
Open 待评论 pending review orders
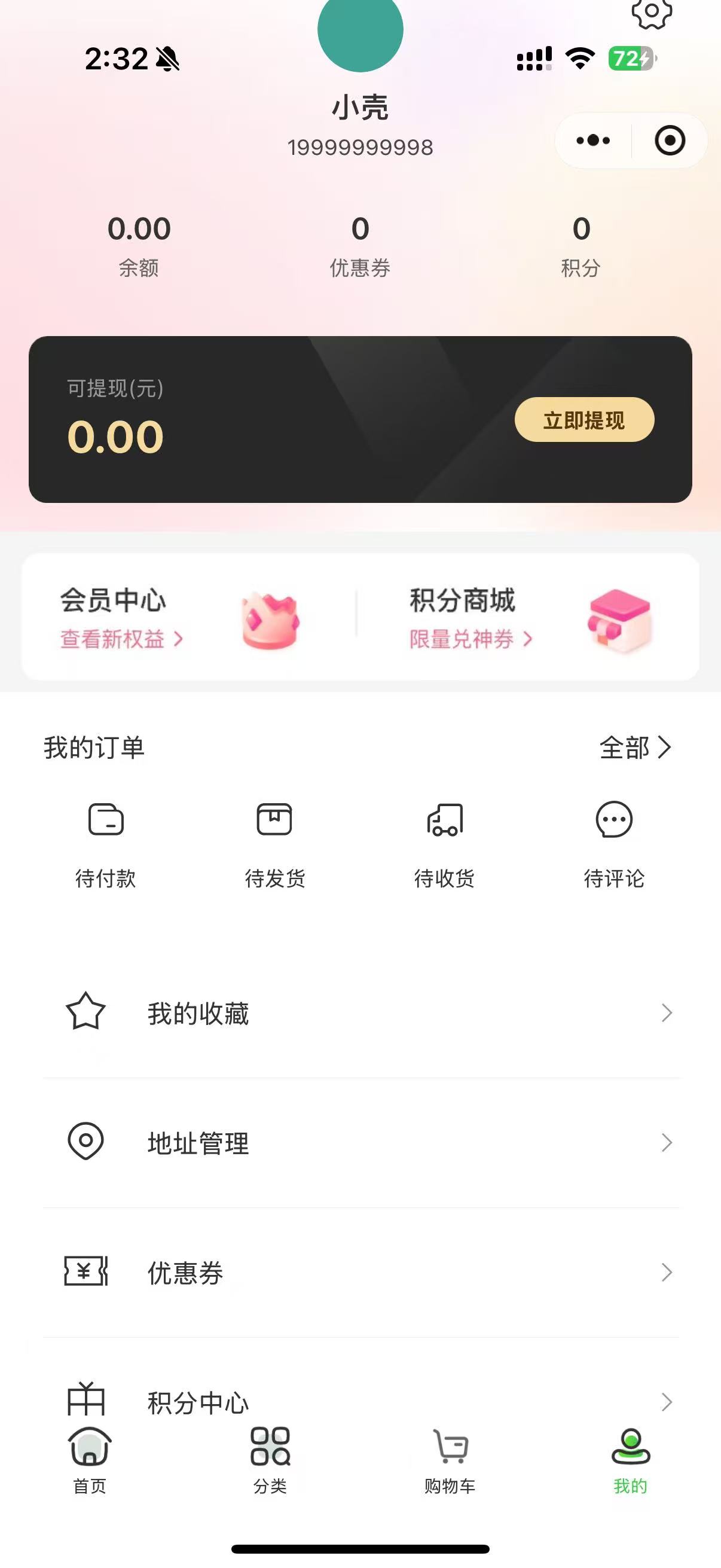pos(614,843)
